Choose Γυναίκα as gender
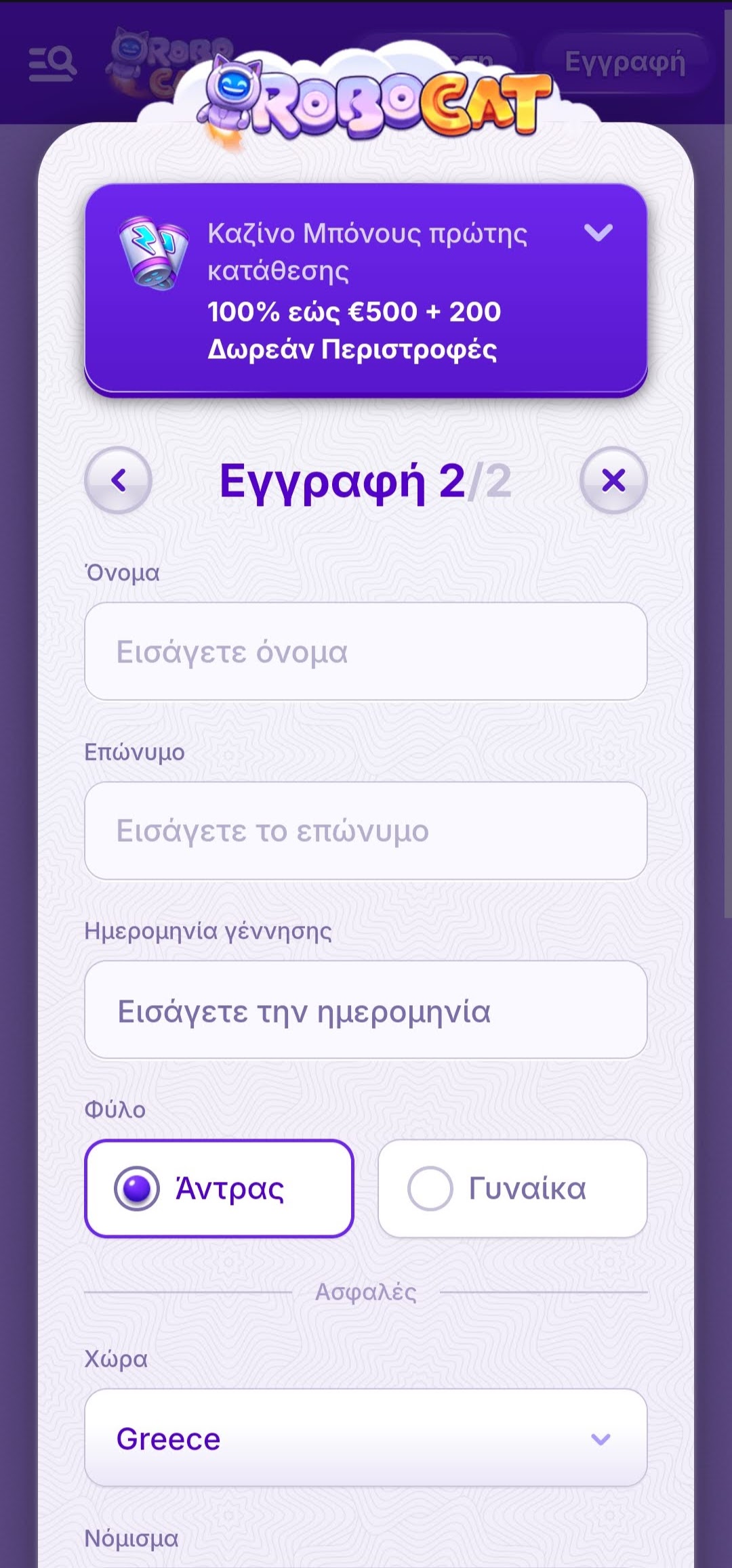Viewport: 732px width, 1568px height. (512, 1189)
